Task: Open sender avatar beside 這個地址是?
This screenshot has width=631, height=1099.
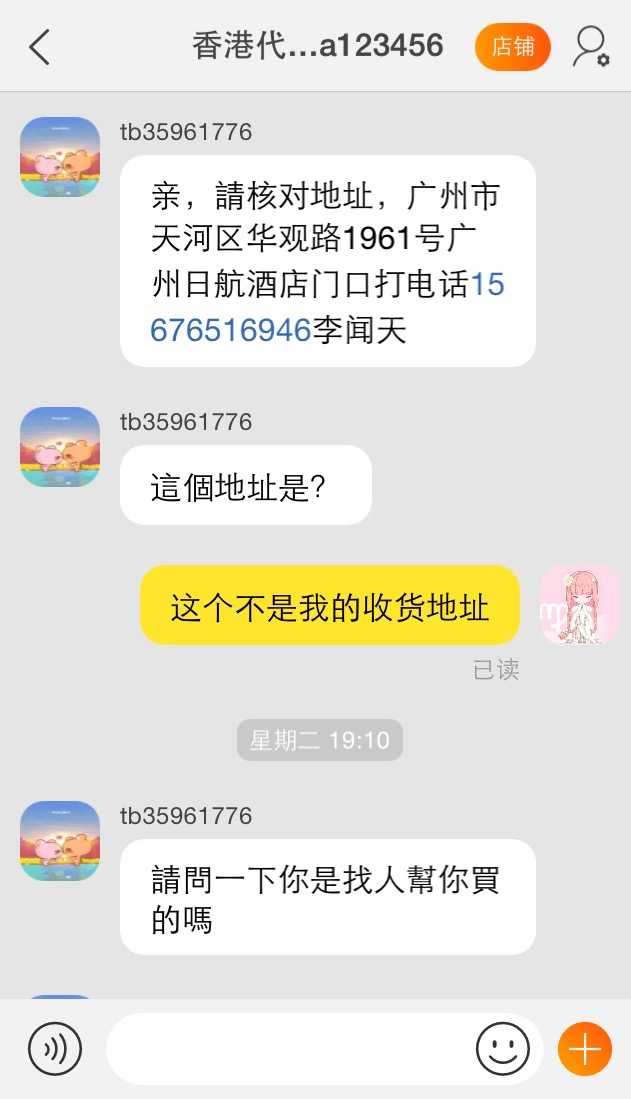Action: point(60,447)
